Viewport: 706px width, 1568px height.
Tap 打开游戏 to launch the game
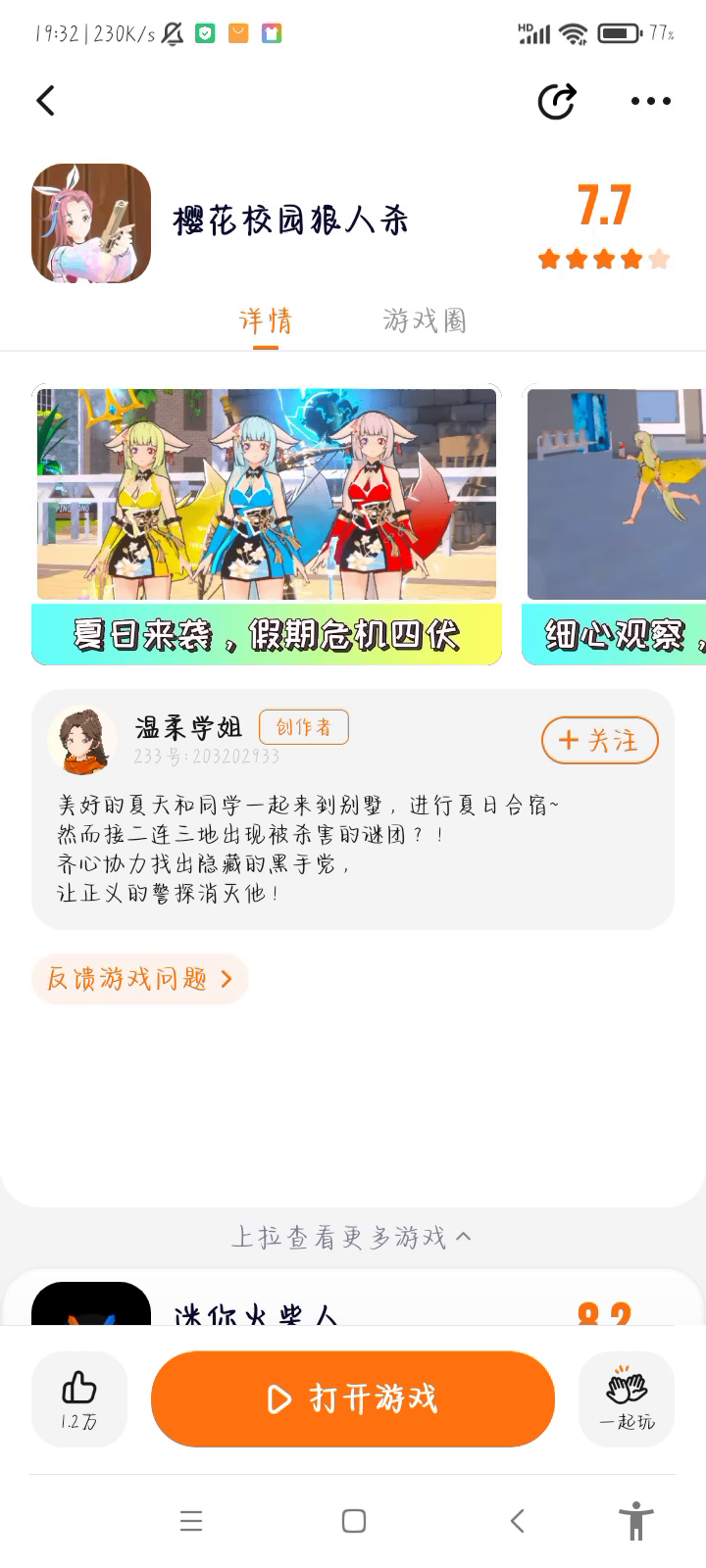[353, 1398]
